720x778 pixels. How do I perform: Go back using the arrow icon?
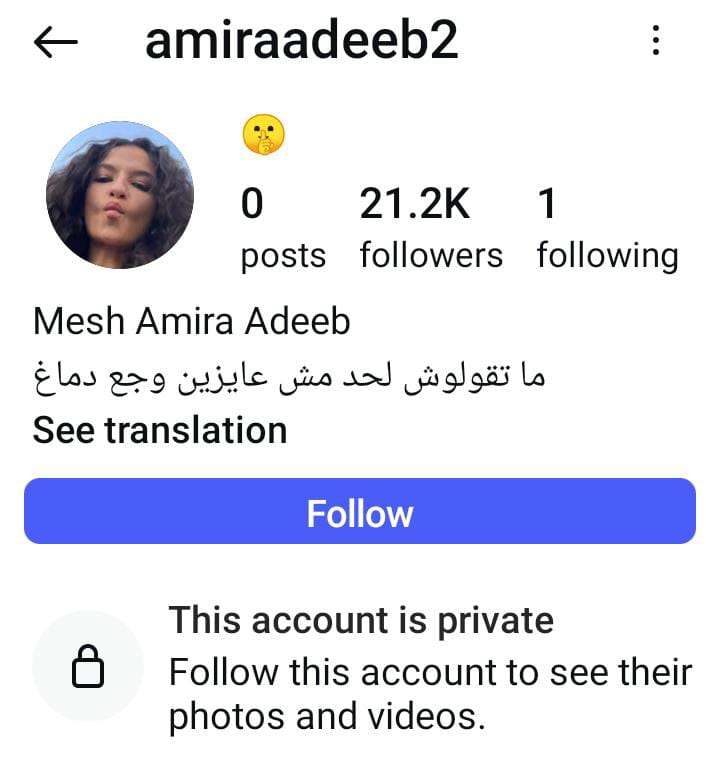[x=55, y=42]
